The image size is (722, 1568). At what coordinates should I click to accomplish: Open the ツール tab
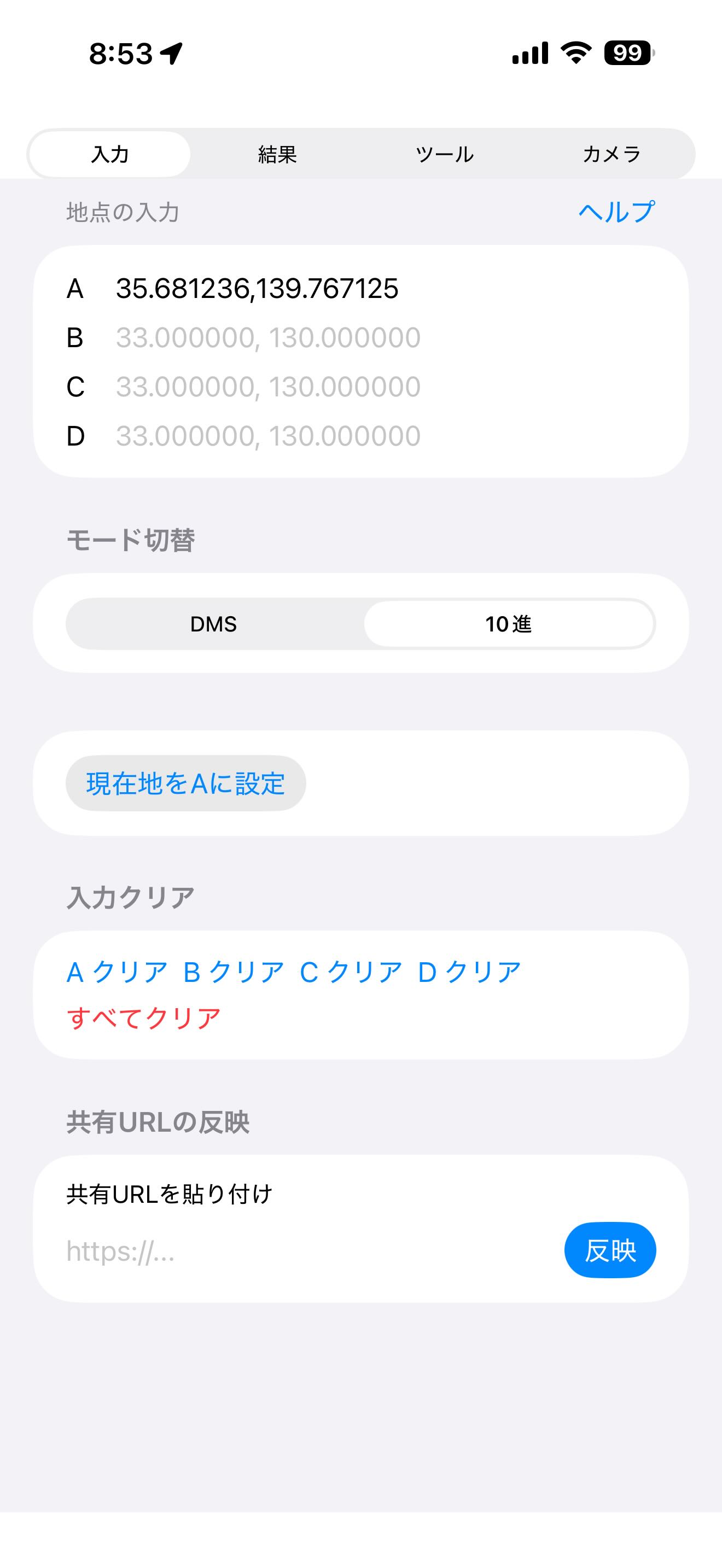445,154
